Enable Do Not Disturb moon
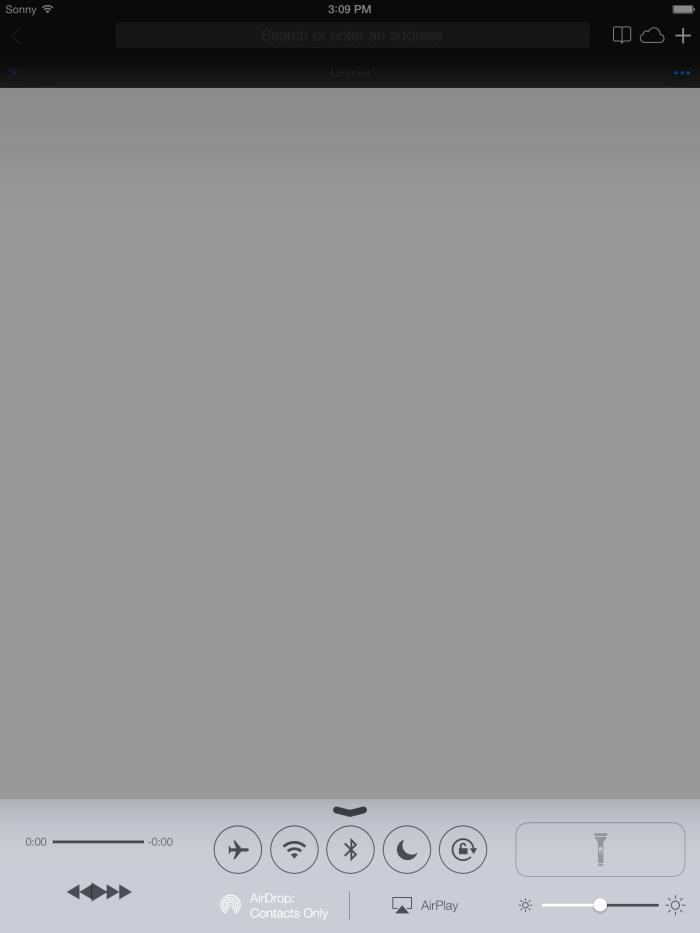The image size is (700, 933). (407, 850)
